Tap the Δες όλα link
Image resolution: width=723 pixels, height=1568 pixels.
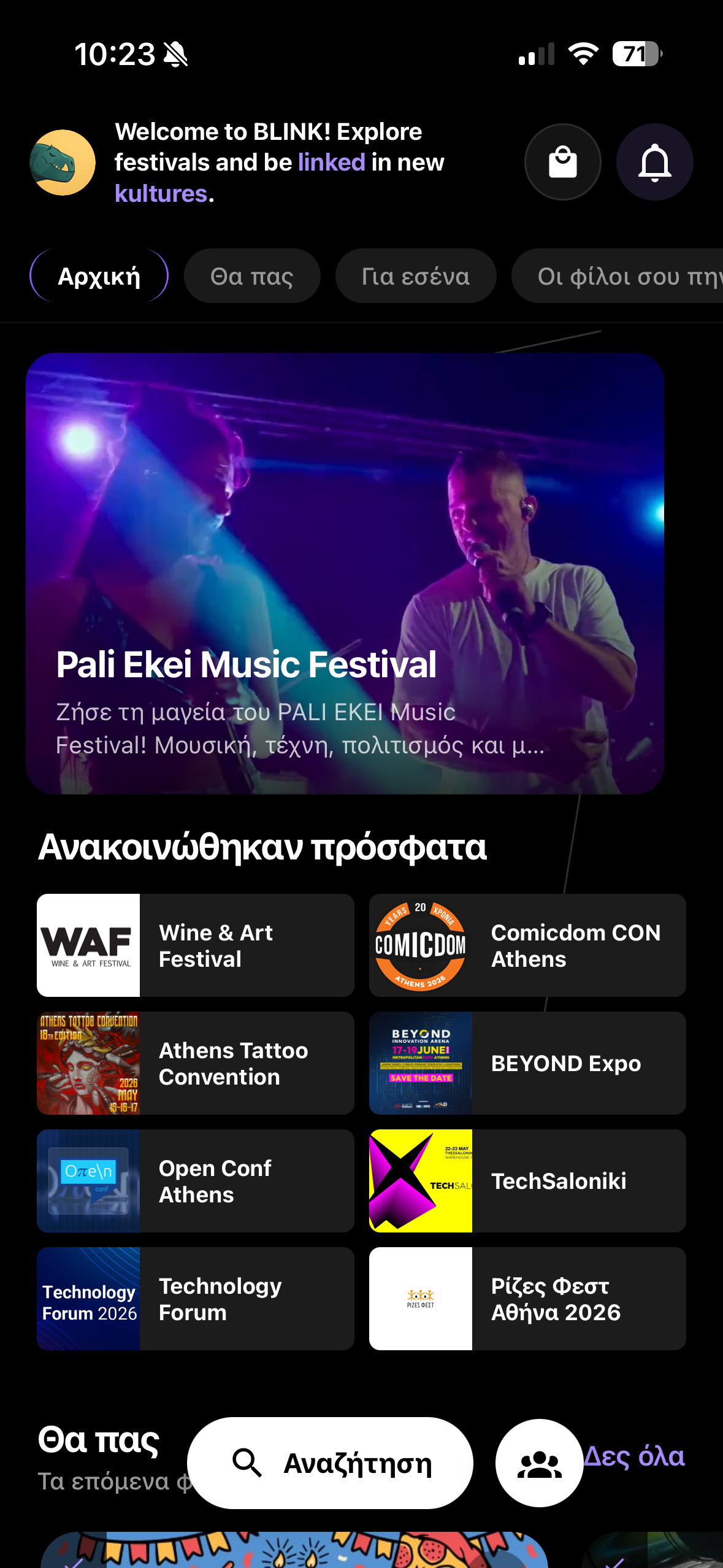coord(635,1456)
